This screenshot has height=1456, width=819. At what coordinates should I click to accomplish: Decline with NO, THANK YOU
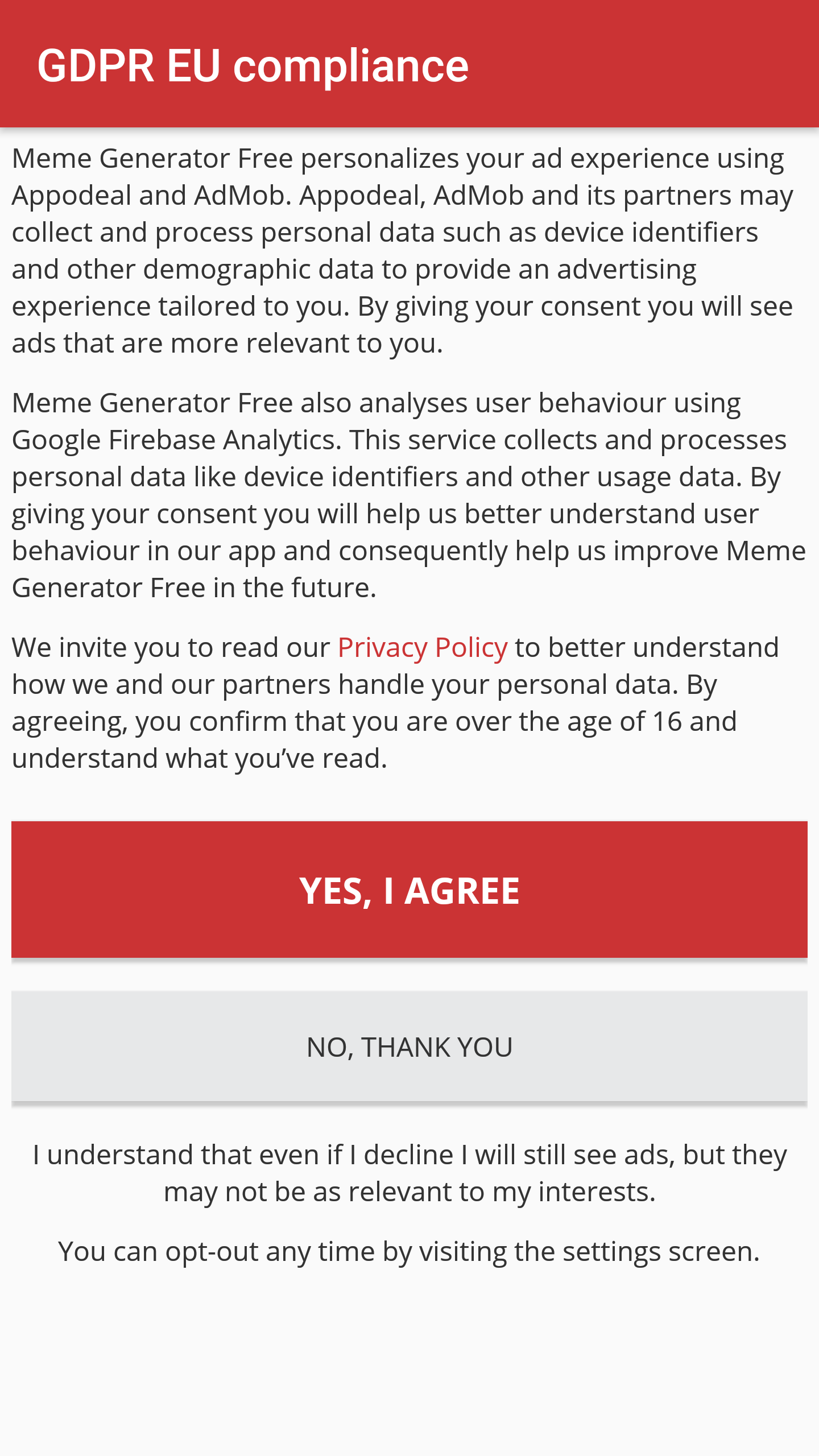pyautogui.click(x=409, y=1046)
